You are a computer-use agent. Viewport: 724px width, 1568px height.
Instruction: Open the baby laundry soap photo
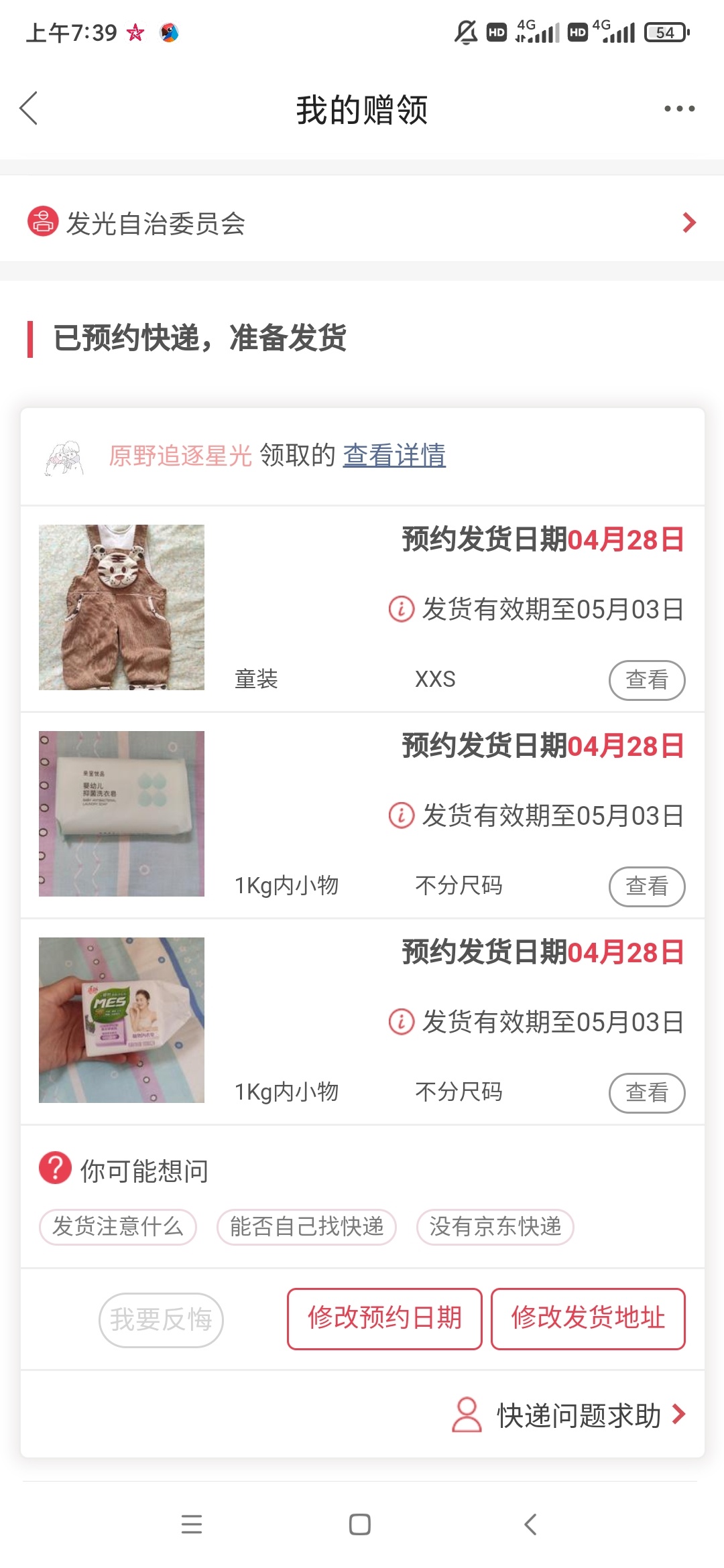[x=121, y=813]
